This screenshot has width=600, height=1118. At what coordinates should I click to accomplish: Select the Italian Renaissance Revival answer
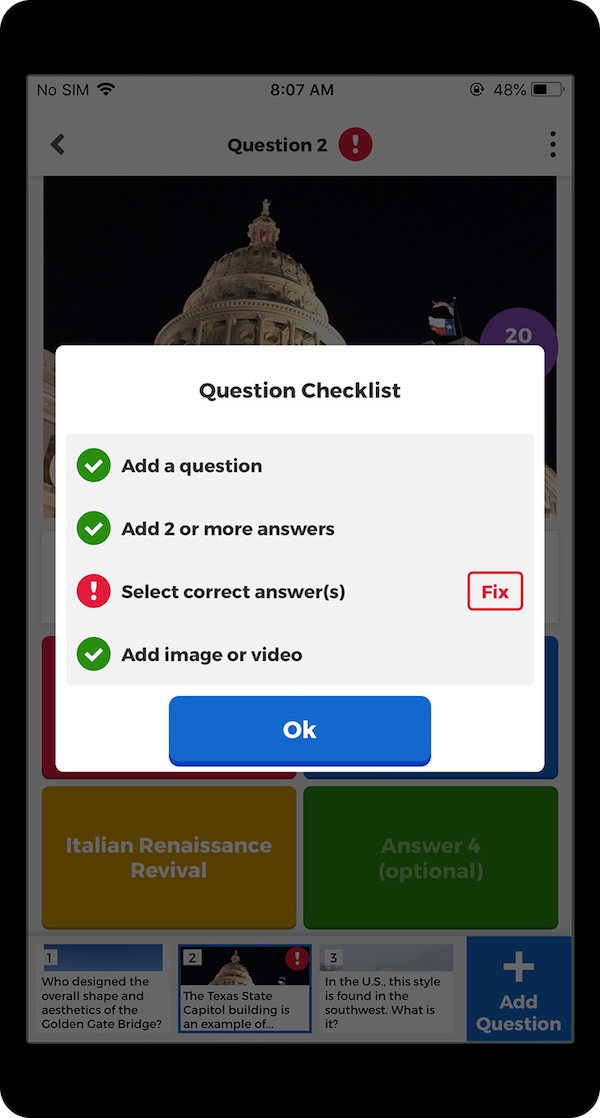169,858
